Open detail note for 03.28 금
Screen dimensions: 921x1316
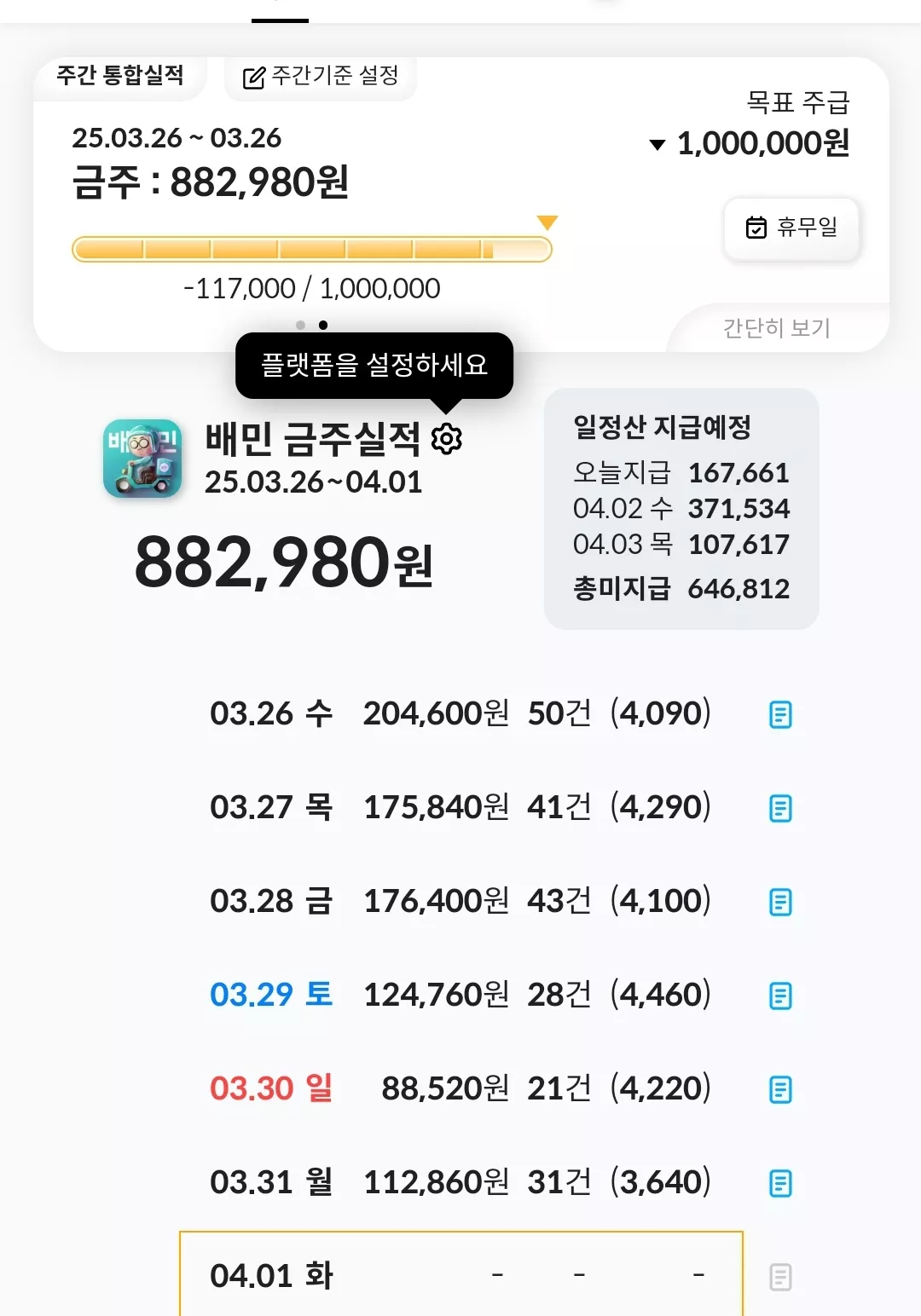(780, 902)
